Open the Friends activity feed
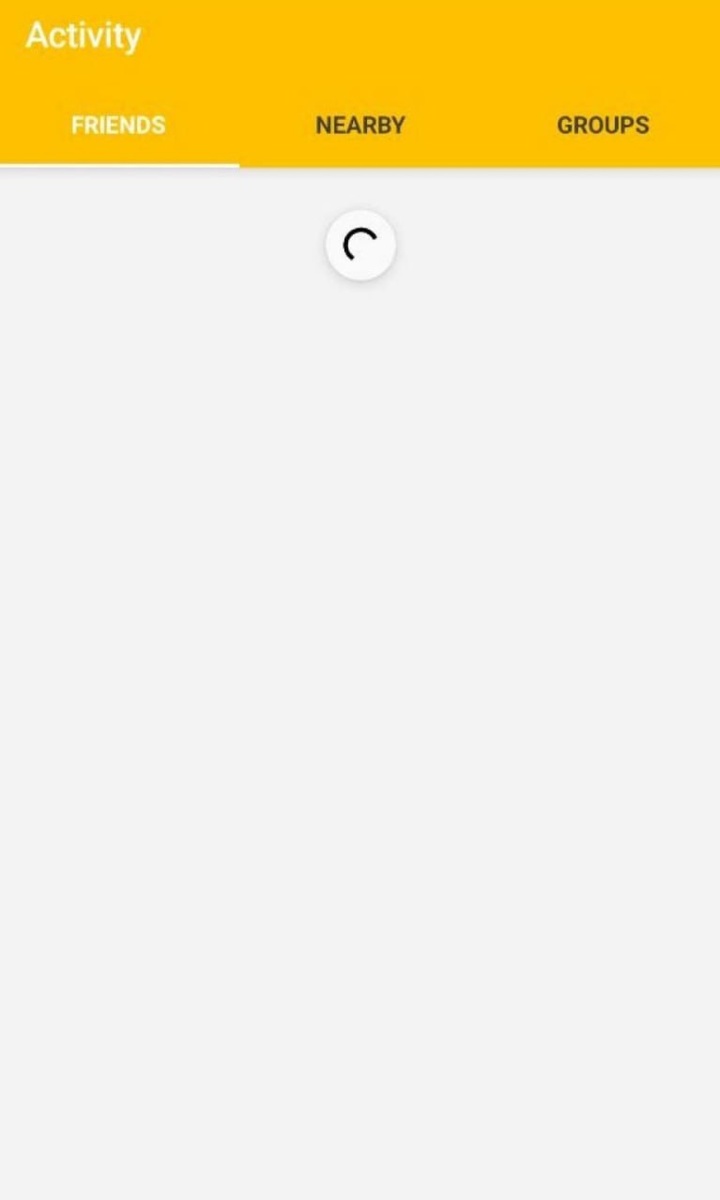The width and height of the screenshot is (720, 1200). pyautogui.click(x=117, y=125)
